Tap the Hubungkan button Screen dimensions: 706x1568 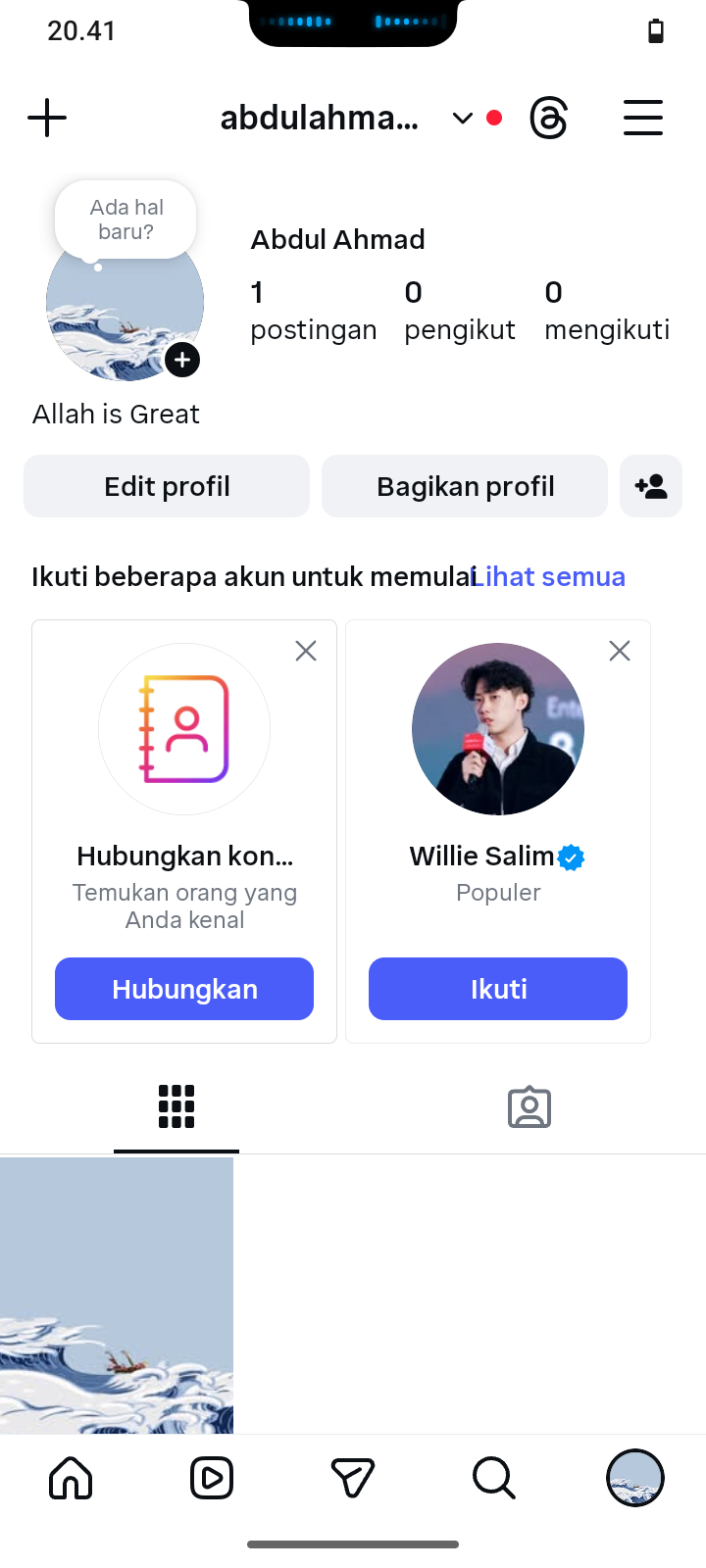pyautogui.click(x=184, y=989)
